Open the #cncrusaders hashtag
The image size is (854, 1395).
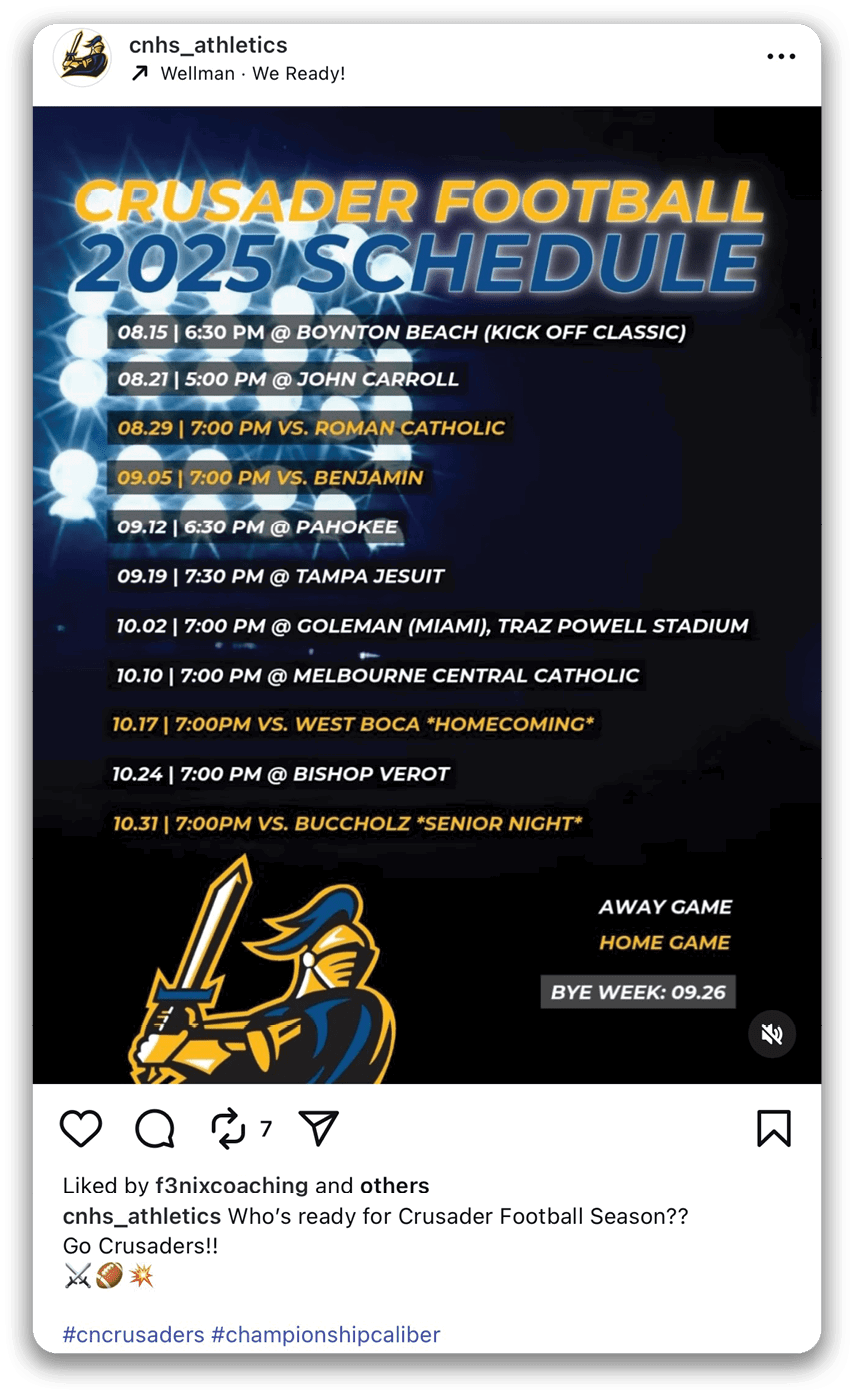(133, 1334)
